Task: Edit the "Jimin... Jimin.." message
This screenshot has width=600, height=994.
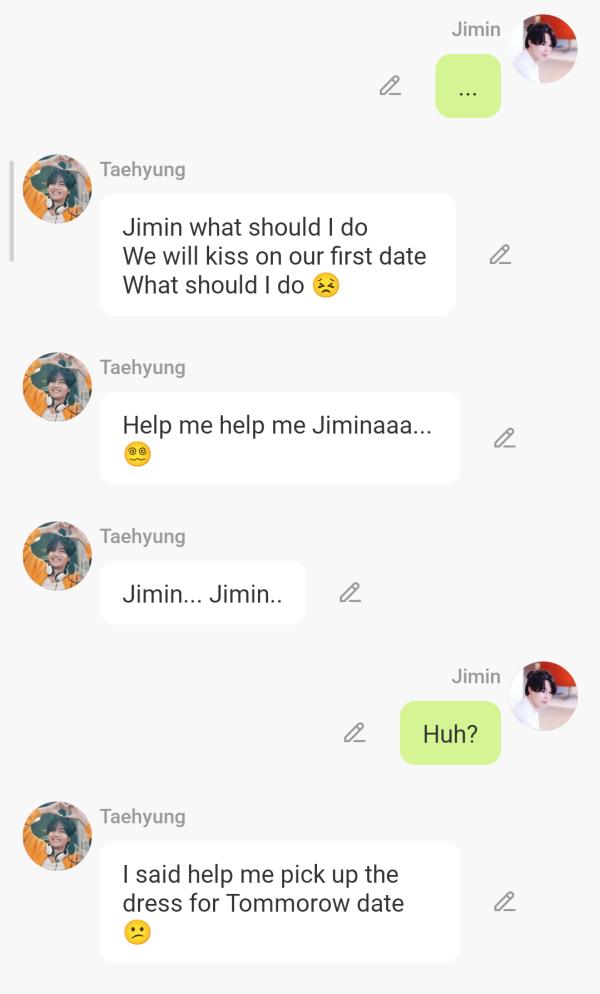Action: click(350, 593)
